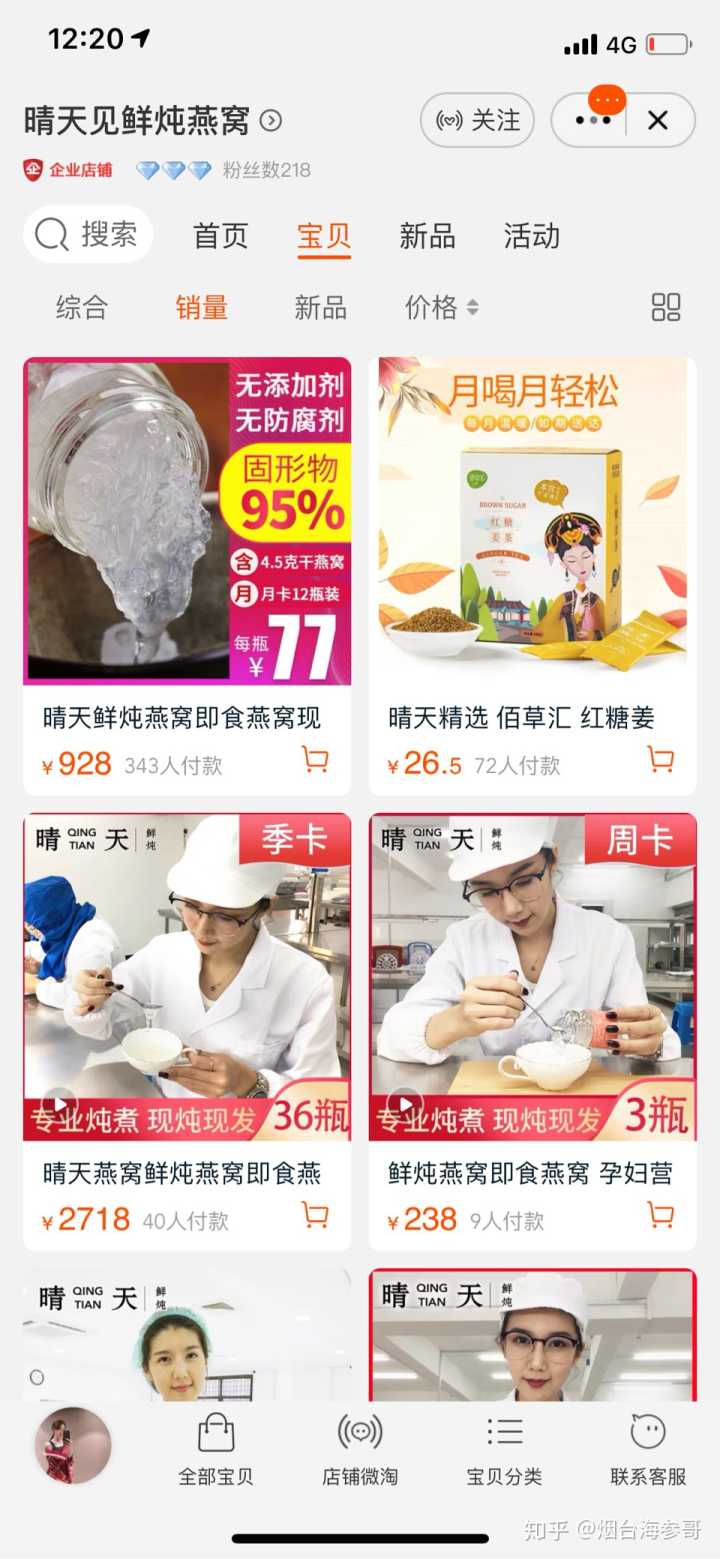Sort products by 价格

click(441, 307)
